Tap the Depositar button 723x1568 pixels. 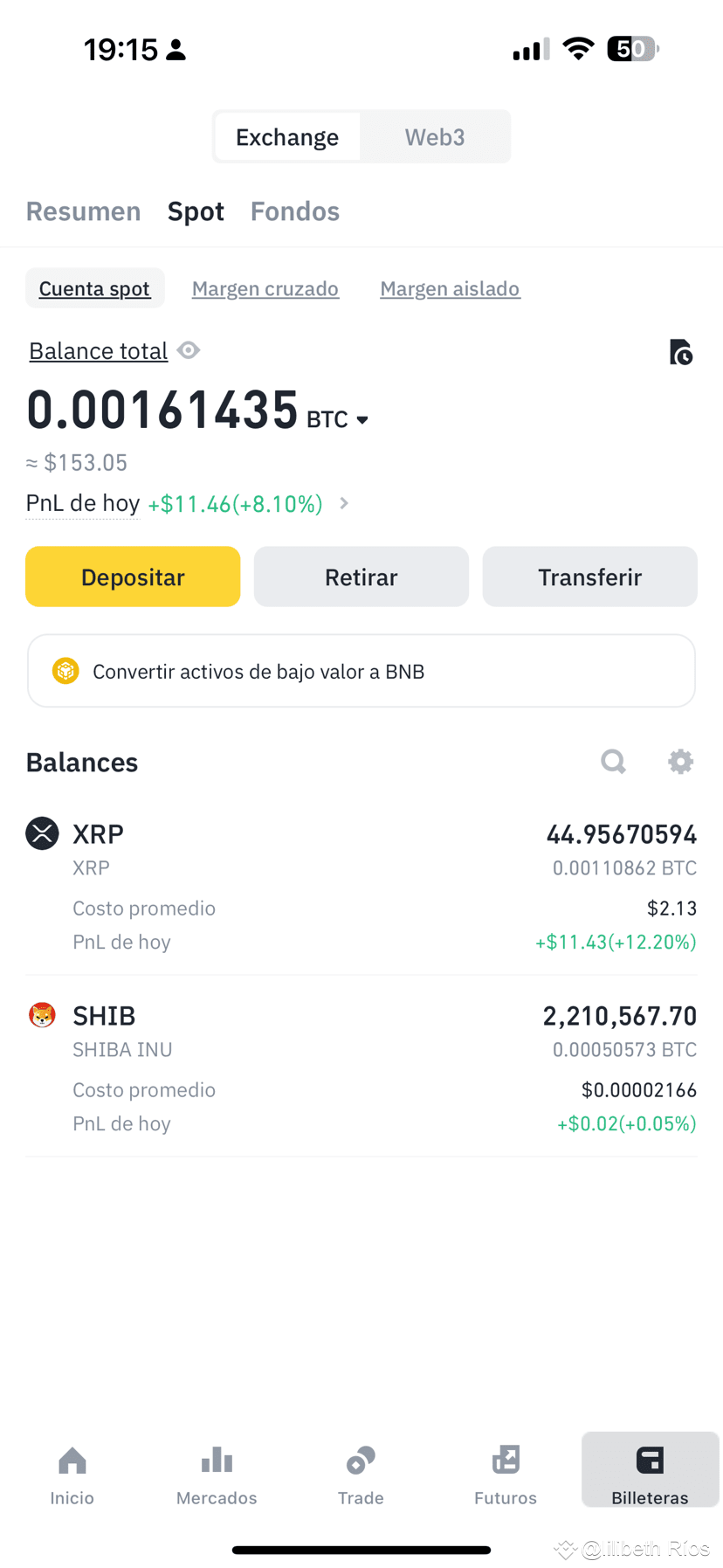click(133, 577)
